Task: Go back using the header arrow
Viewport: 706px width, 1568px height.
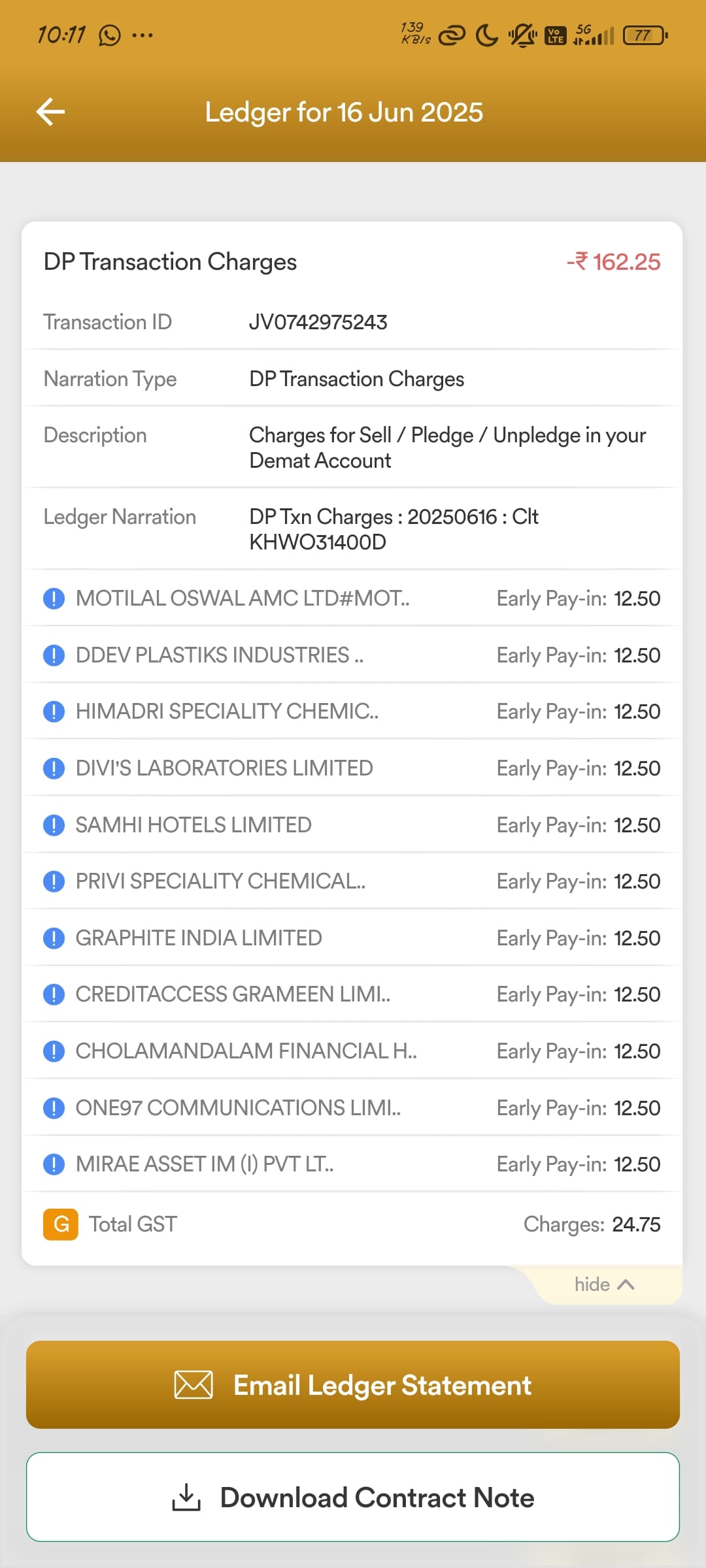Action: (x=50, y=112)
